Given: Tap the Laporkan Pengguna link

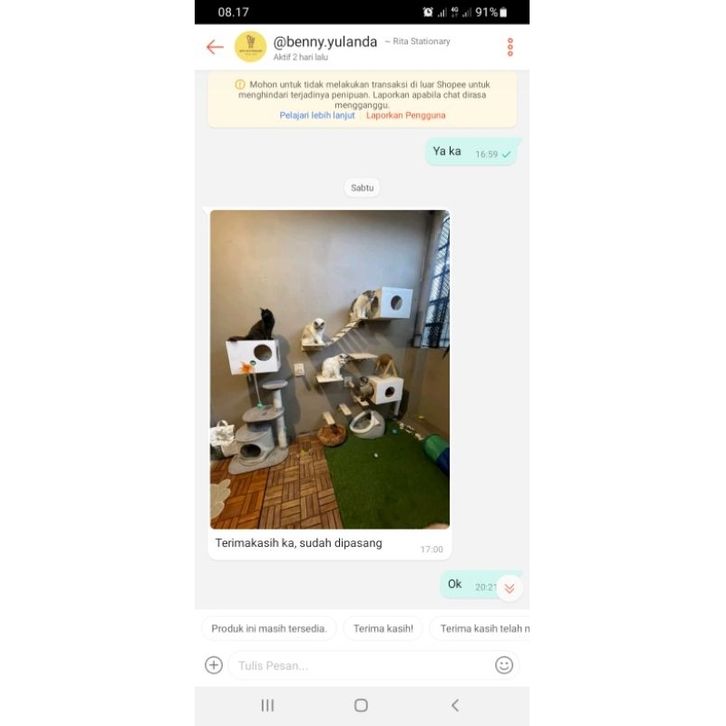Looking at the screenshot, I should click(x=406, y=116).
